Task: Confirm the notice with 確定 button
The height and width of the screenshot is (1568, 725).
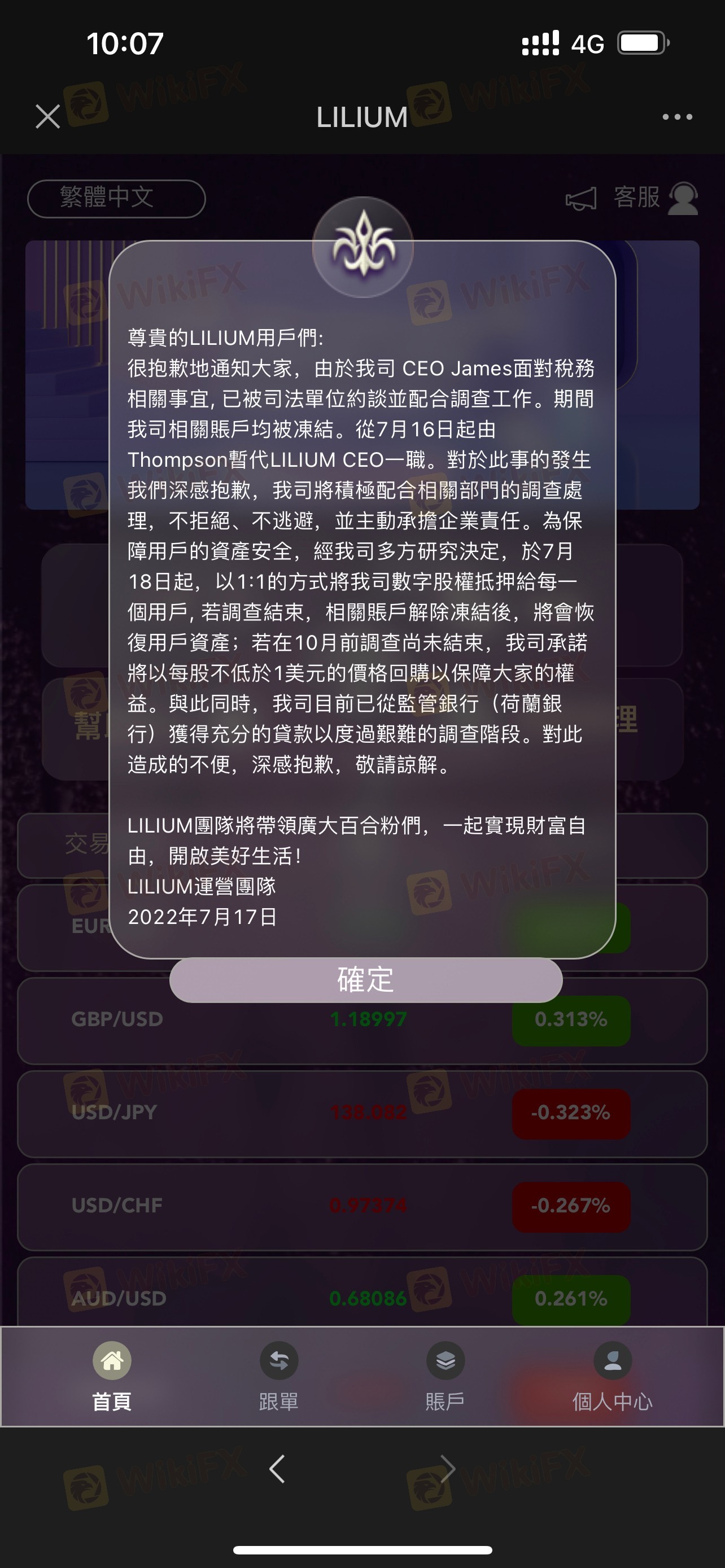Action: pyautogui.click(x=365, y=980)
